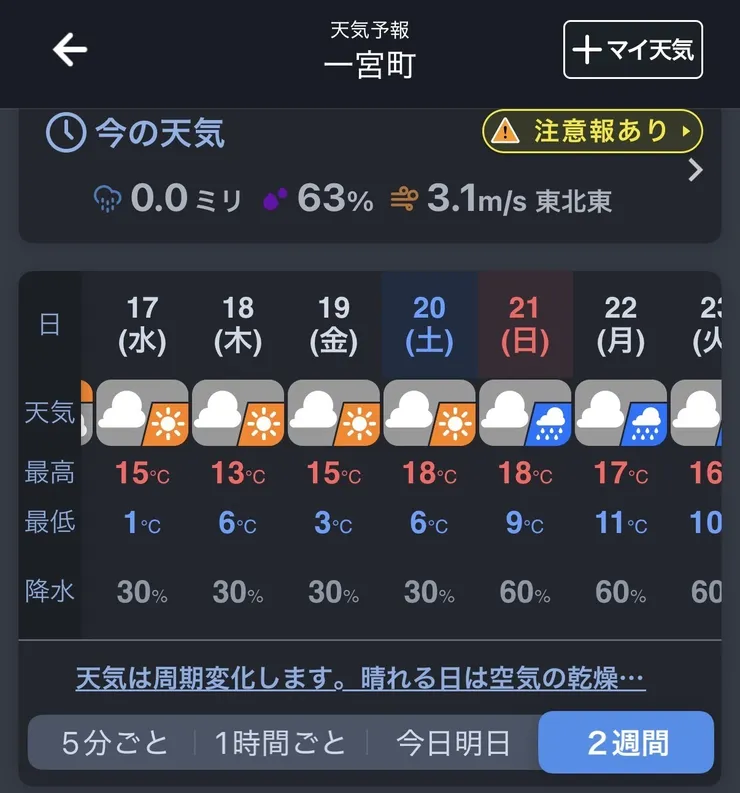Tap the back arrow to leave 一宮町 forecast

(x=68, y=48)
